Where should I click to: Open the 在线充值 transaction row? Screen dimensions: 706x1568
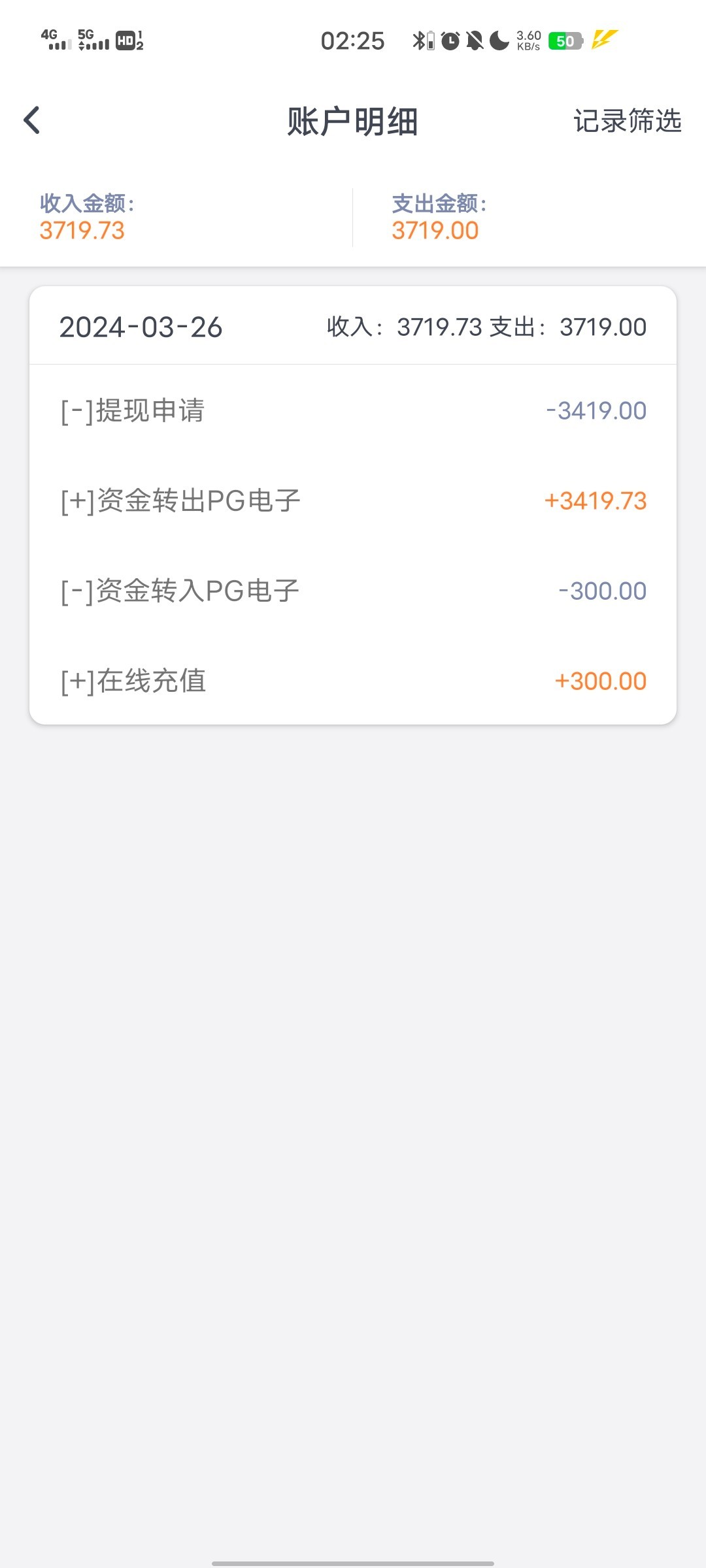pos(353,681)
